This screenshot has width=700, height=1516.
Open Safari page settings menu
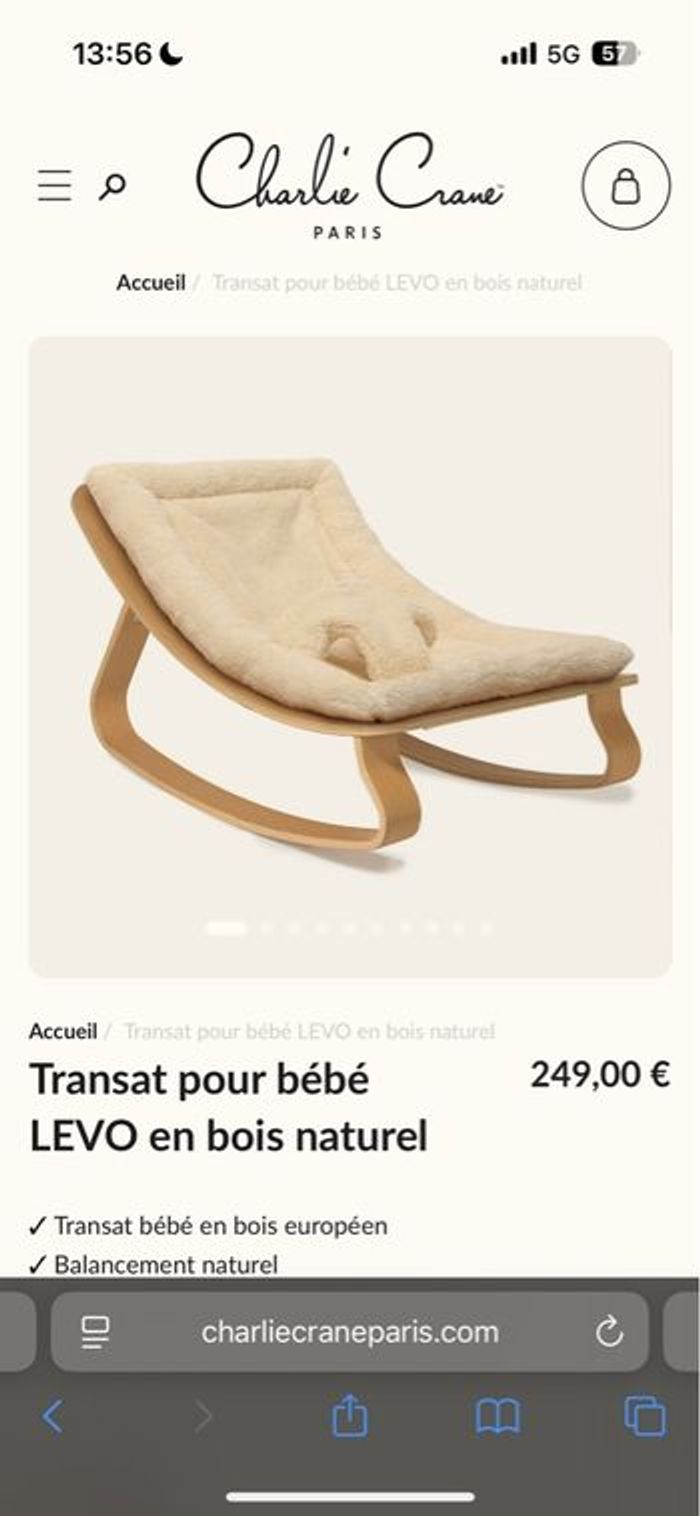tap(96, 1332)
